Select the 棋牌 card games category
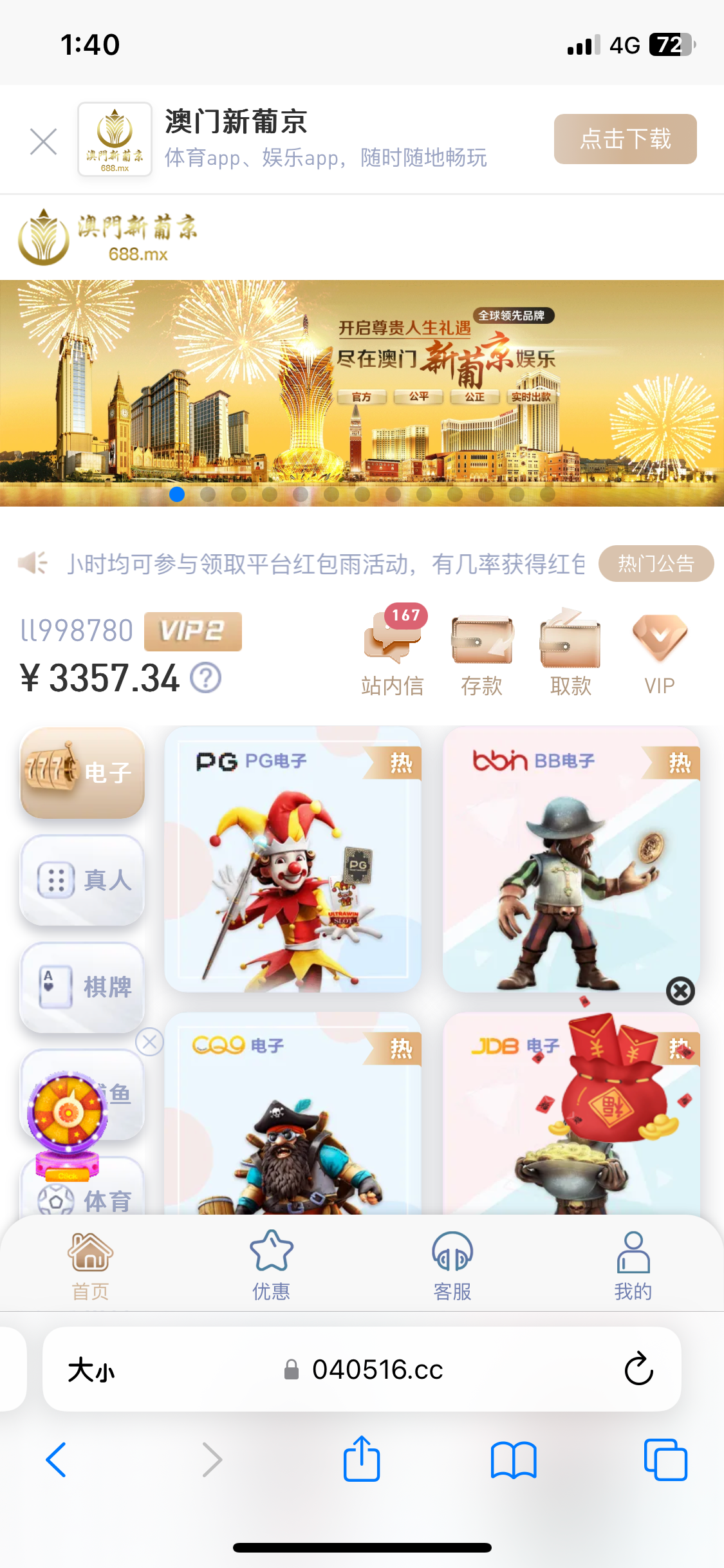 82,987
